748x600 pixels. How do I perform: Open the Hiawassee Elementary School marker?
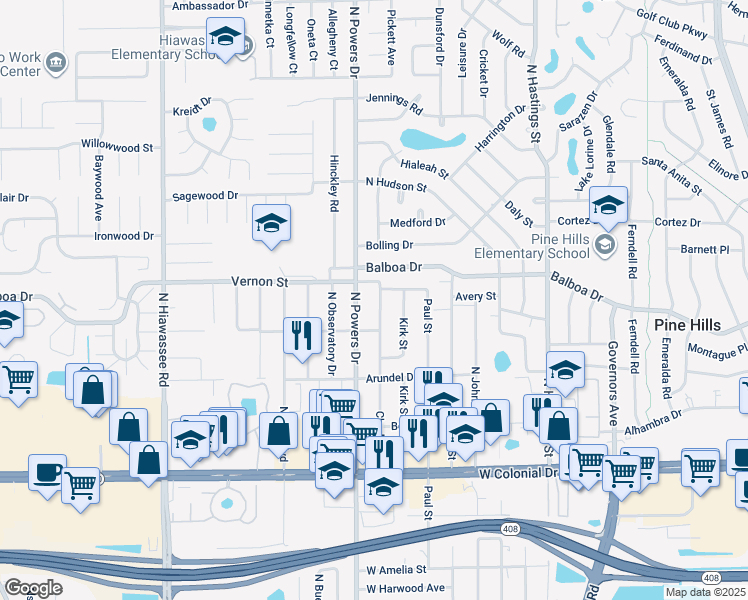pos(227,38)
